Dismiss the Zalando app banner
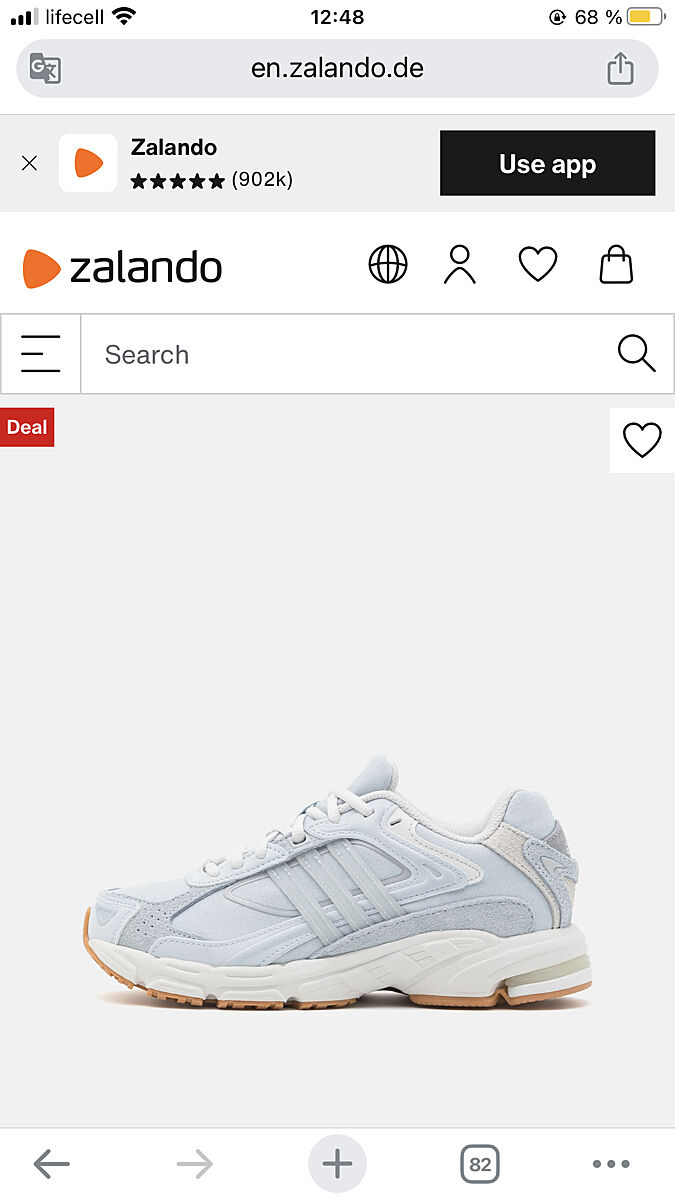This screenshot has width=675, height=1200. pyautogui.click(x=29, y=163)
